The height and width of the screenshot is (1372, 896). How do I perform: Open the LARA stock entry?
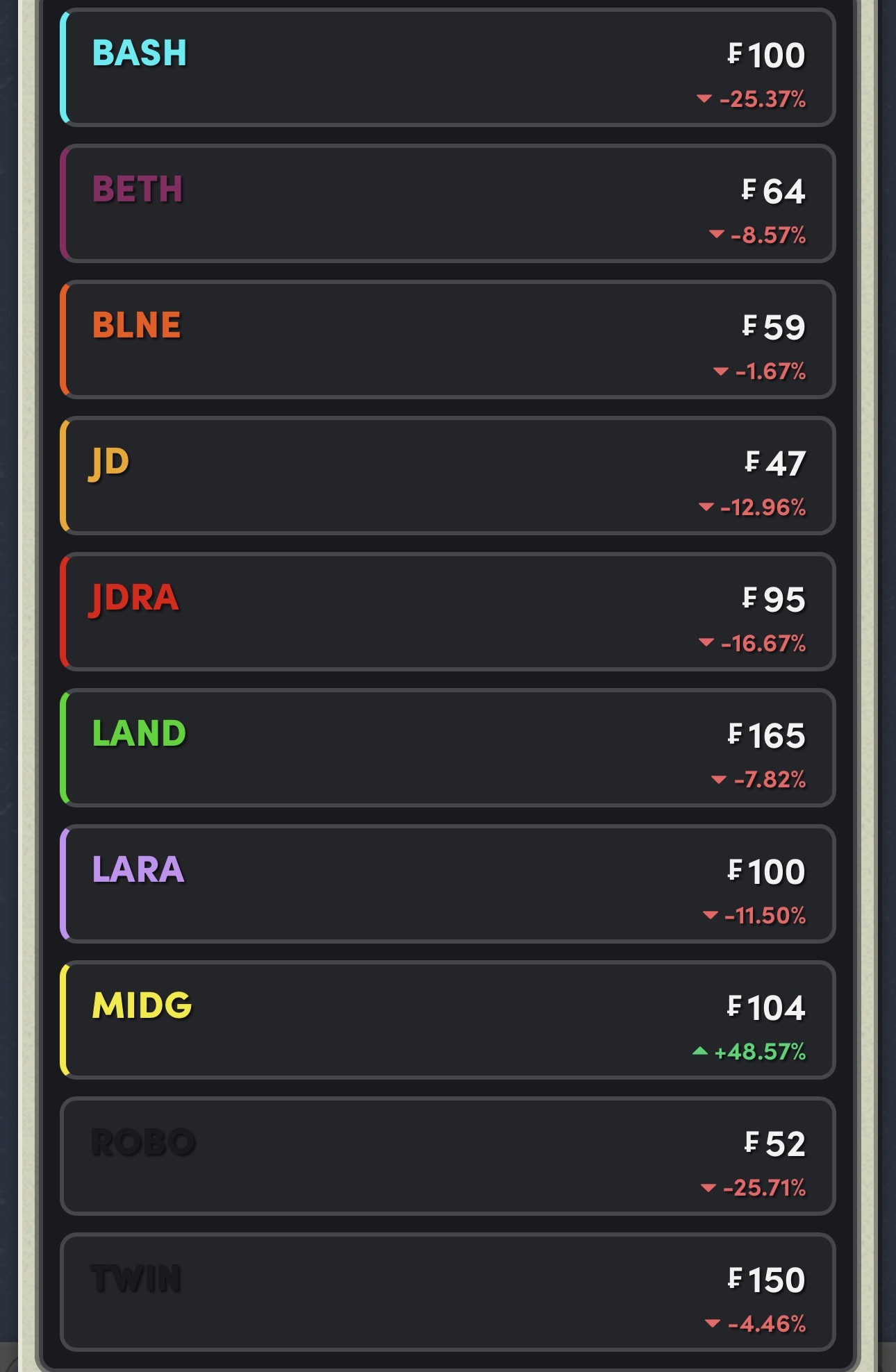coord(447,885)
